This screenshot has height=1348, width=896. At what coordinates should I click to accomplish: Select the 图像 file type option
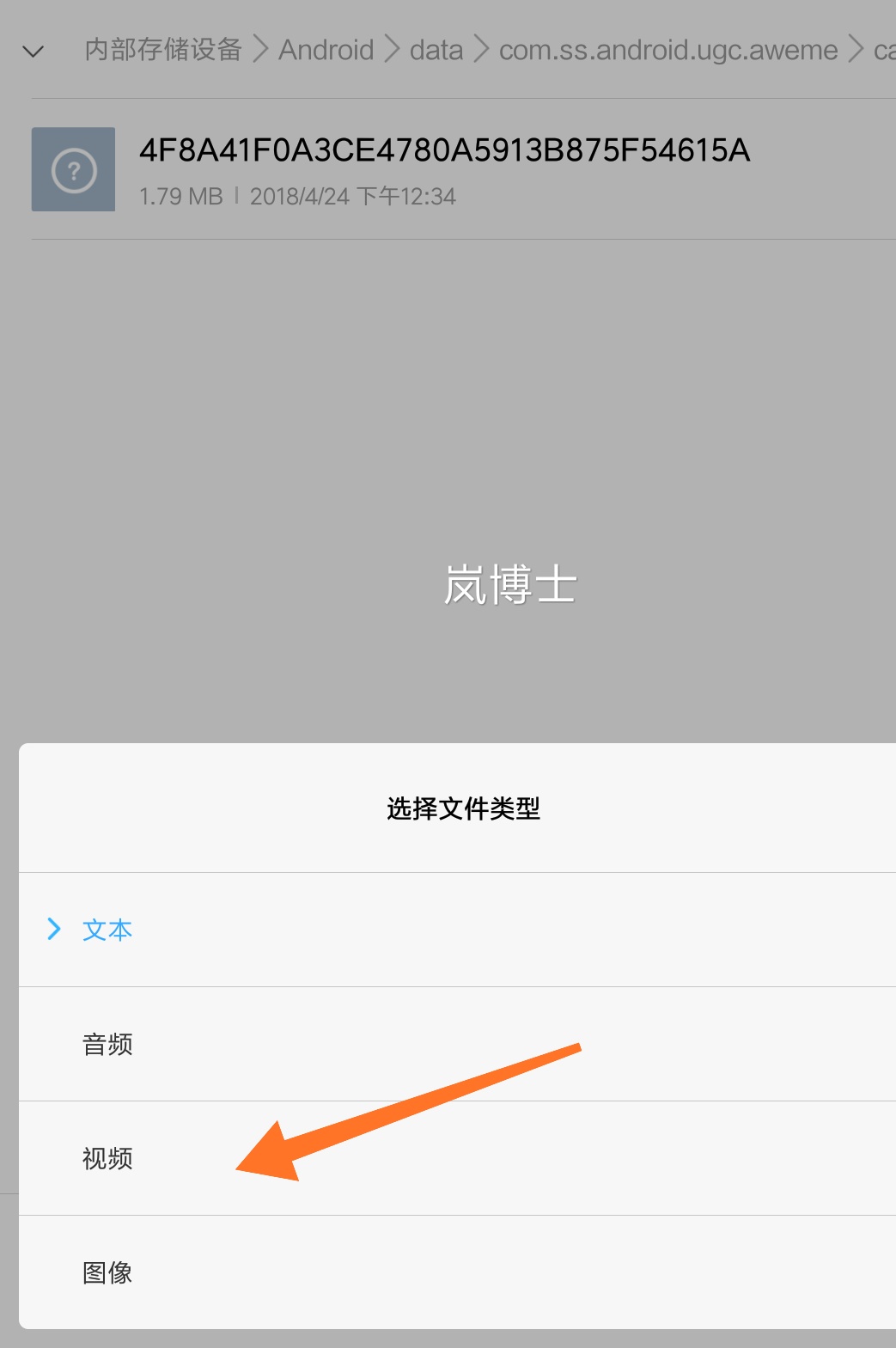[107, 1272]
